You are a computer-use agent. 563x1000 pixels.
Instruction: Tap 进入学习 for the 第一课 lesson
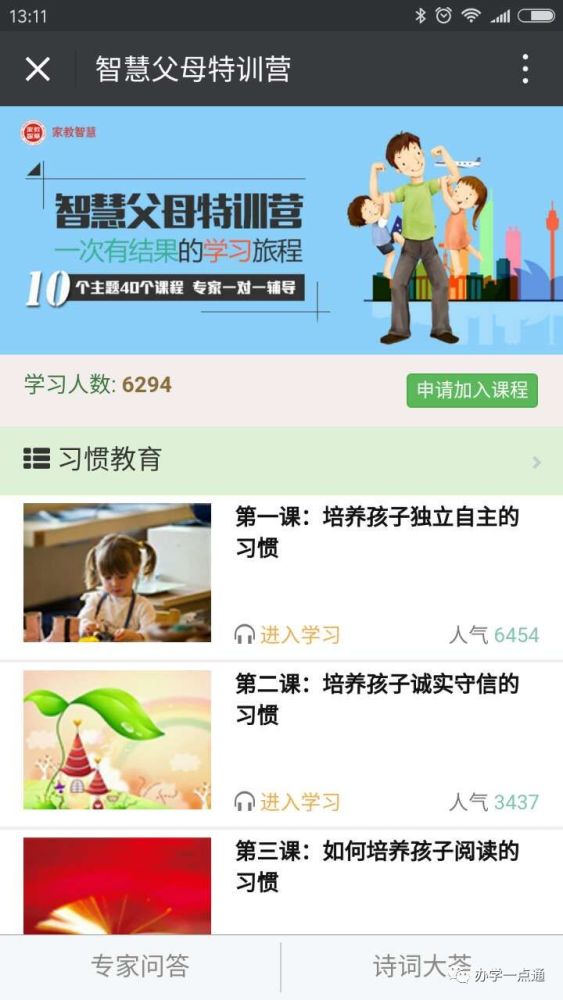tap(288, 635)
